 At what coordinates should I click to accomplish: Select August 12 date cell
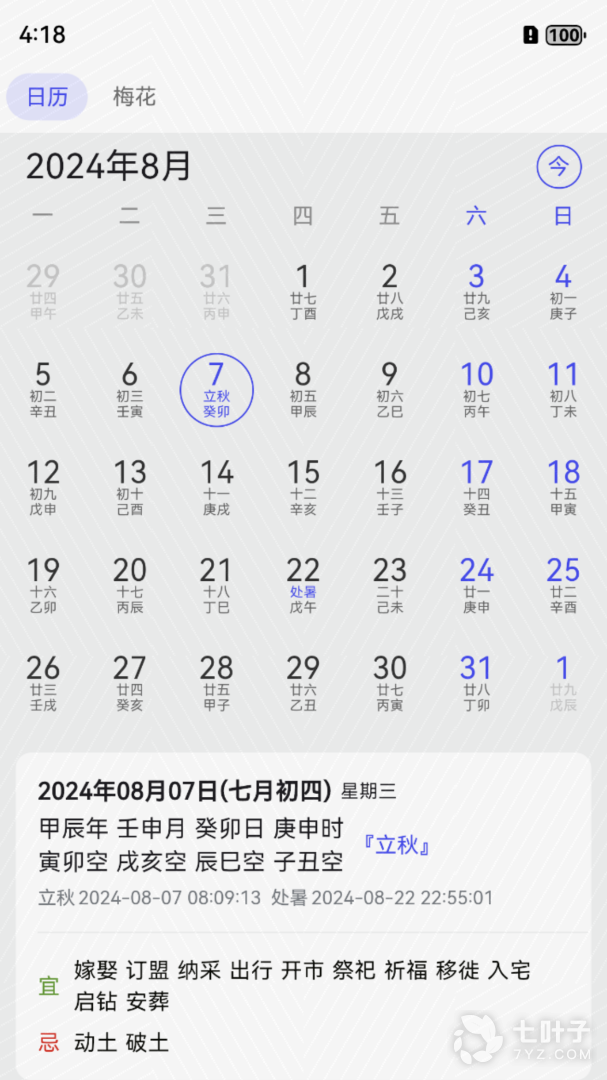point(43,486)
